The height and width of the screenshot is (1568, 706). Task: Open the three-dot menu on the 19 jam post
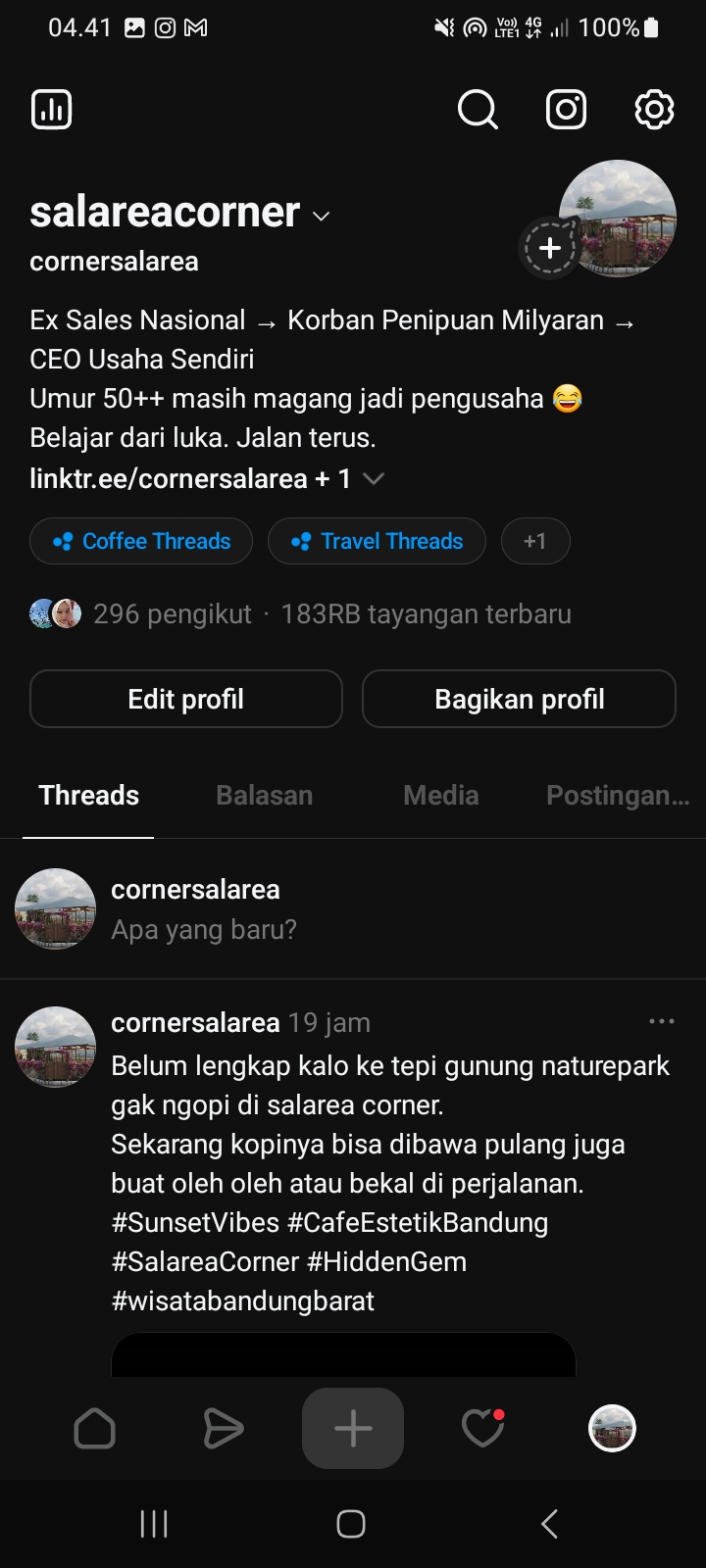coord(662,1021)
